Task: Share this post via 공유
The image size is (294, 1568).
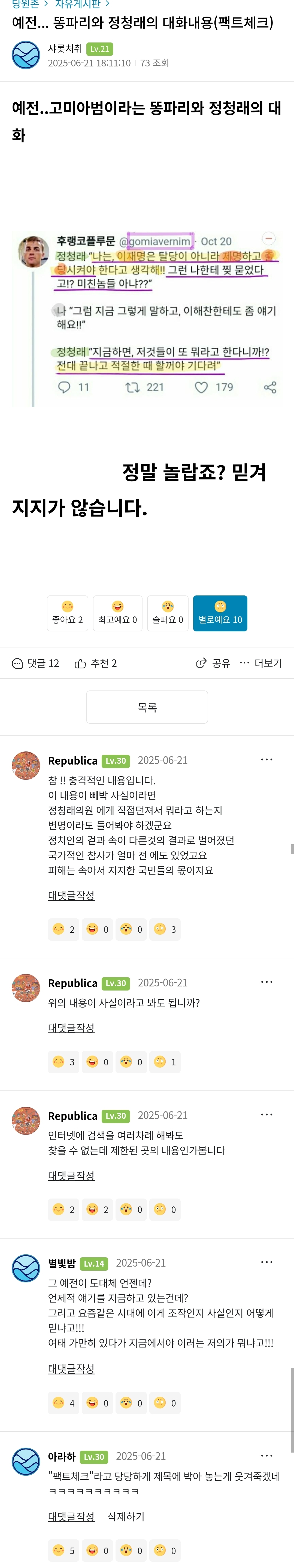Action: tap(213, 664)
